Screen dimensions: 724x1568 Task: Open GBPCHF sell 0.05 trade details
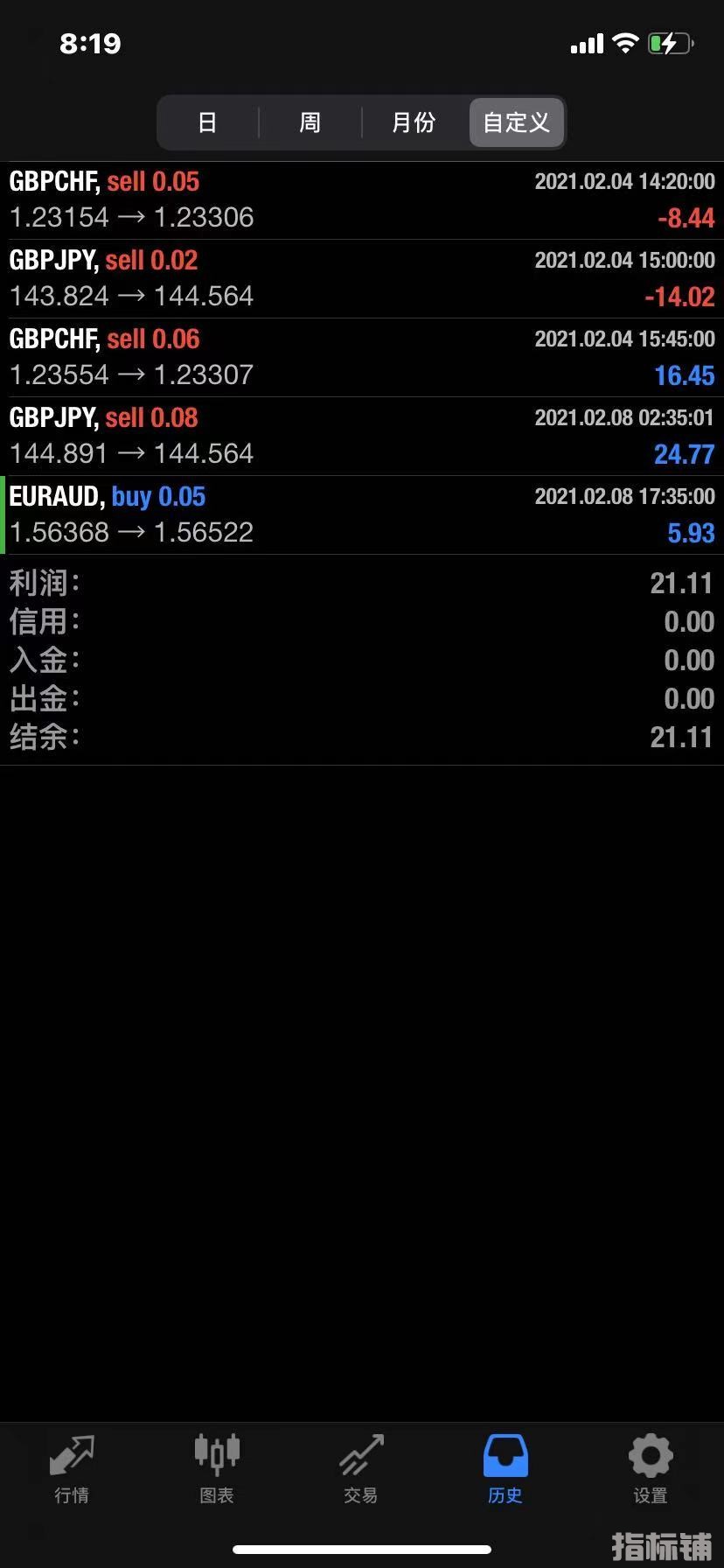pos(362,200)
